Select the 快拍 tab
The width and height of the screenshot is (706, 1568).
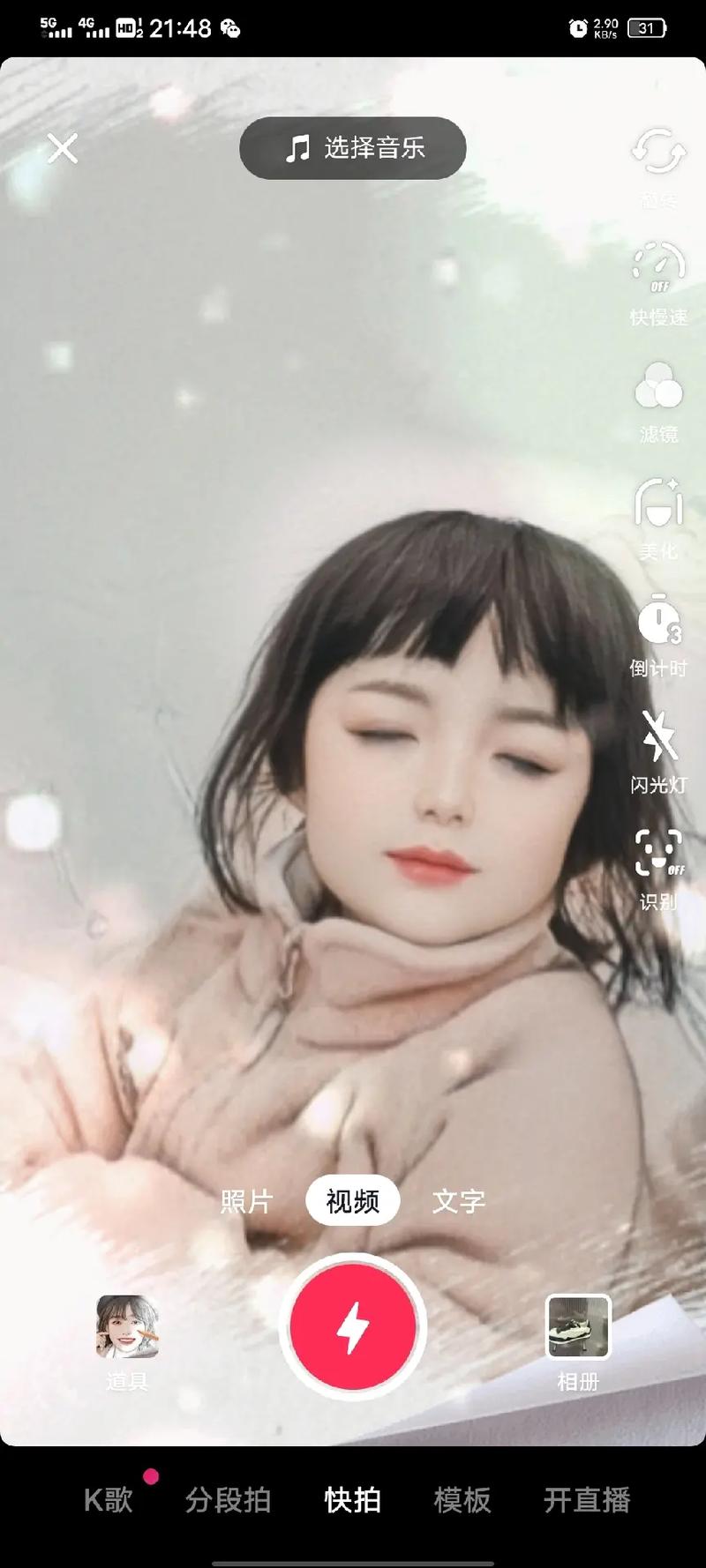pos(353,1499)
